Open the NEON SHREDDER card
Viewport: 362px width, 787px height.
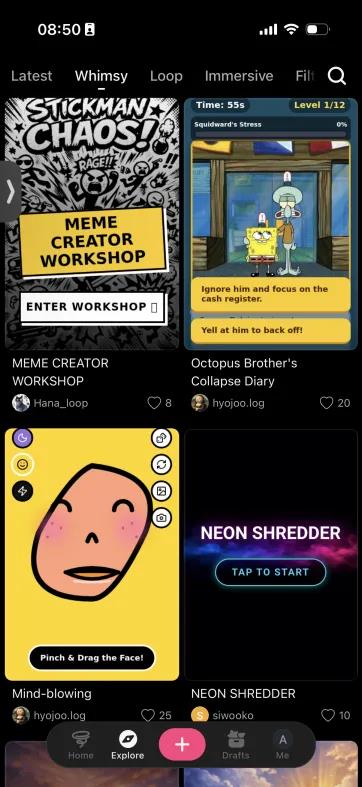pos(271,554)
